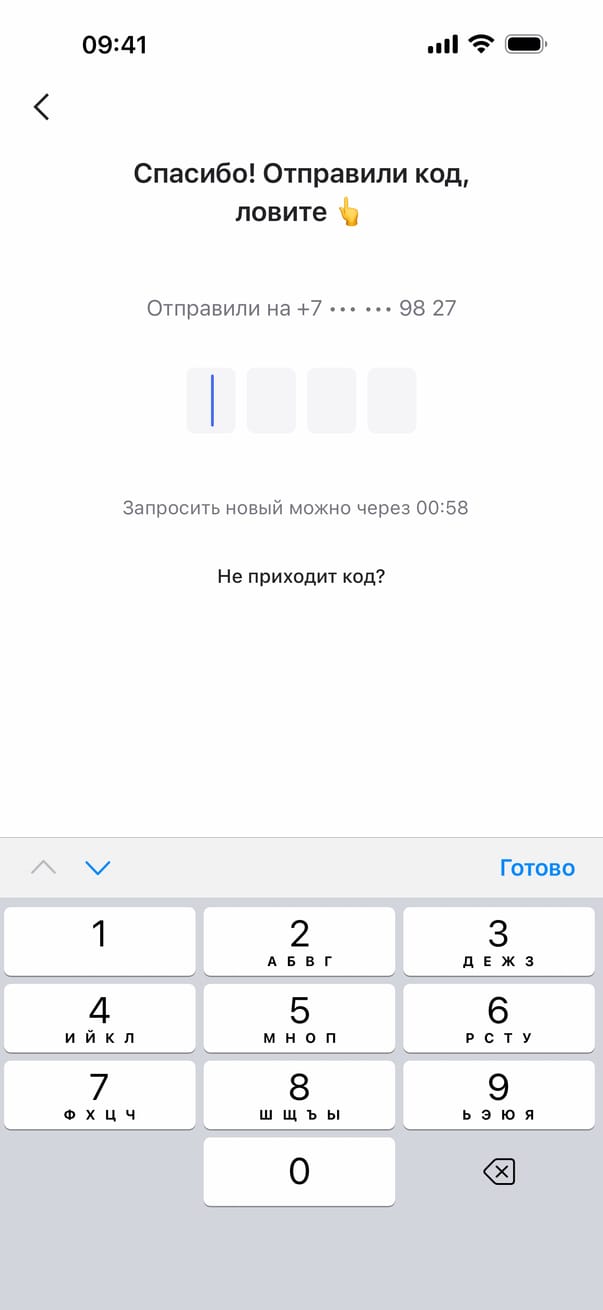Tap 'Готово' above the keyboard
Image resolution: width=603 pixels, height=1310 pixels.
pos(537,868)
